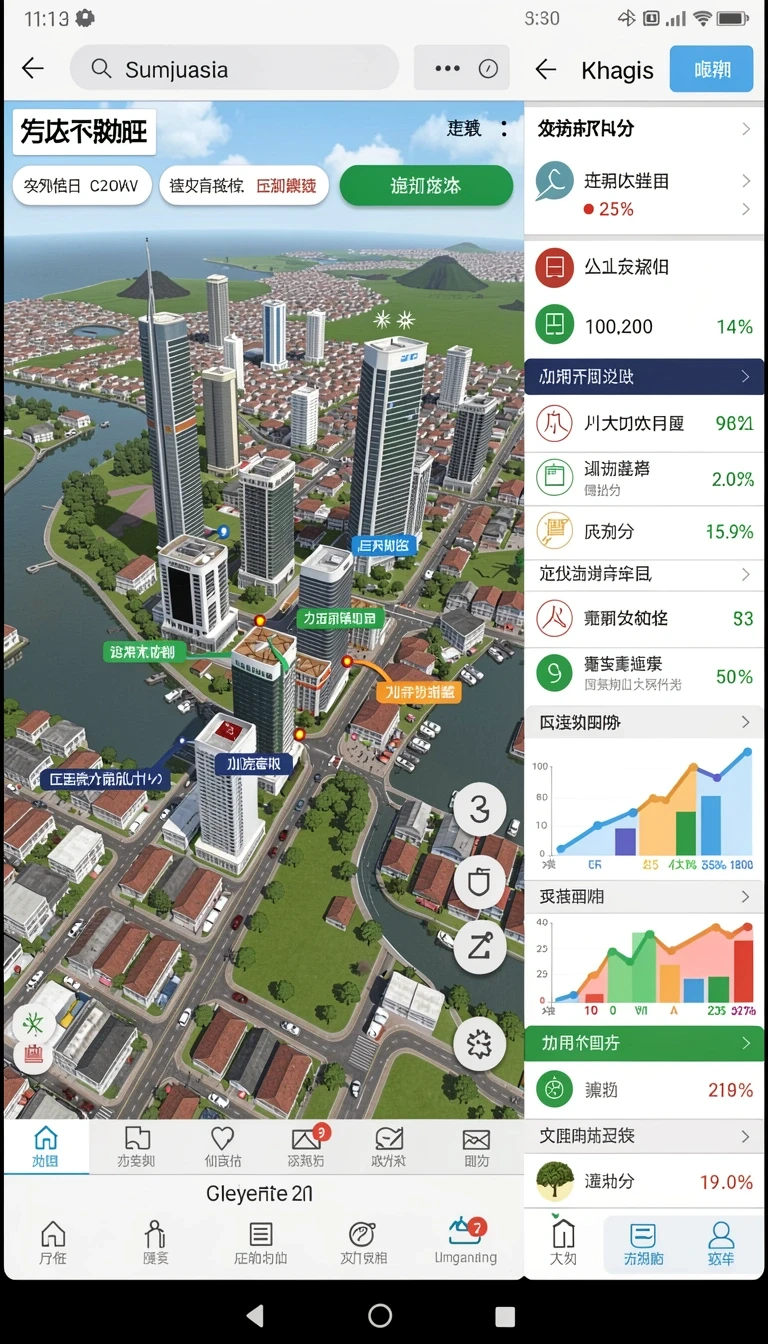Switch to the envelope tab
The width and height of the screenshot is (768, 1344).
tap(476, 1146)
